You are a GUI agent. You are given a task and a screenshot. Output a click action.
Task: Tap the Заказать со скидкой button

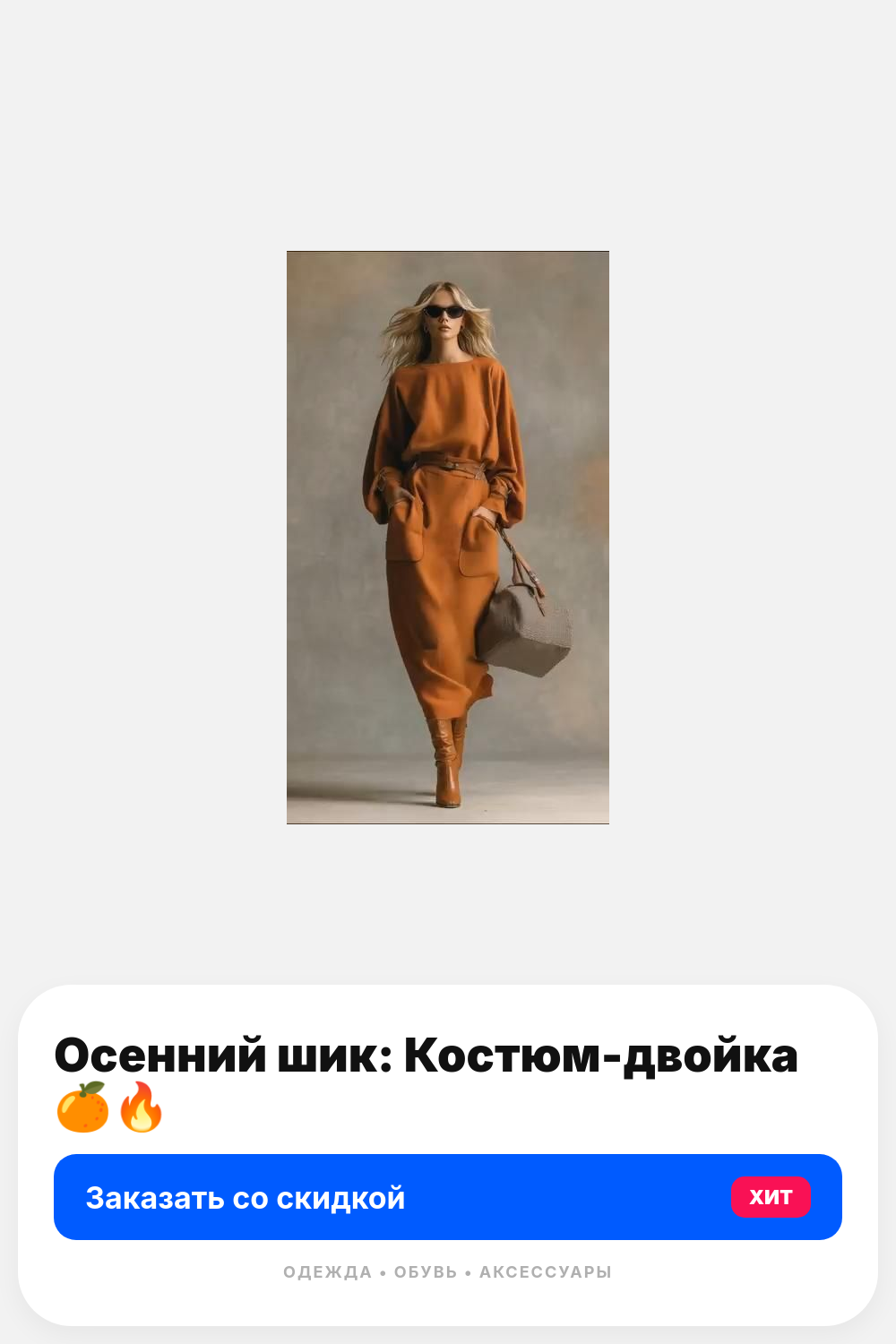click(448, 1197)
